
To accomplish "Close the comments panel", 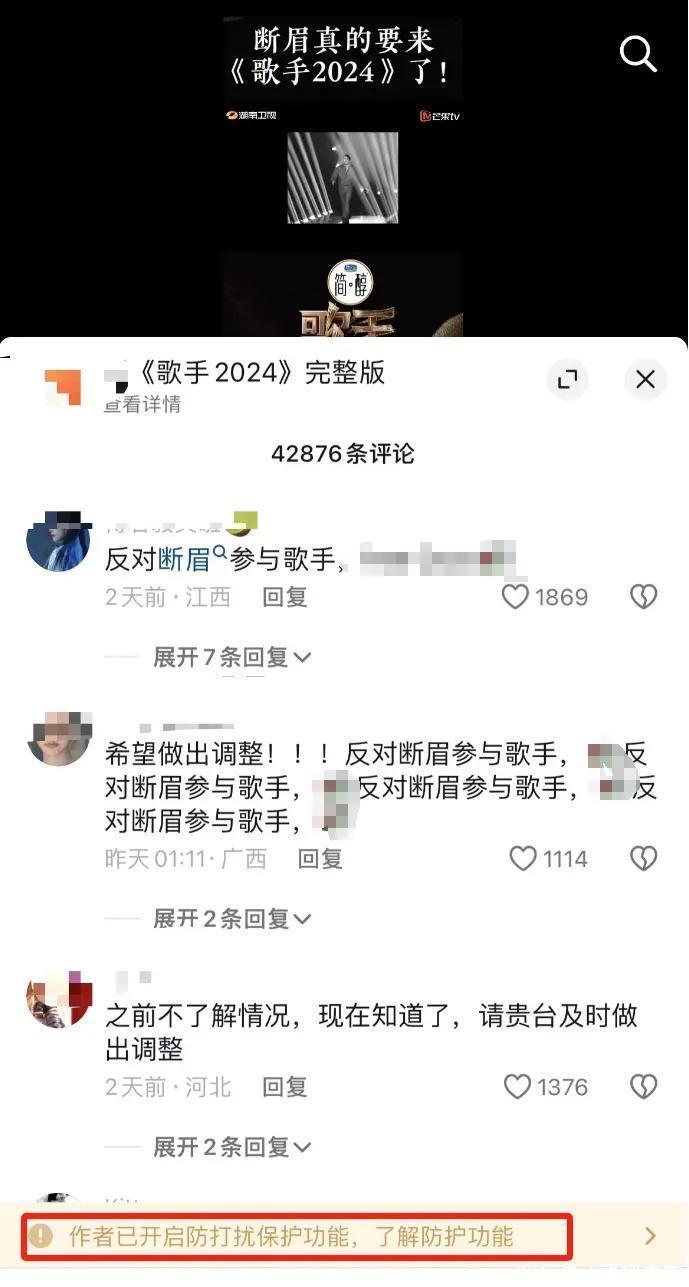I will tap(645, 379).
